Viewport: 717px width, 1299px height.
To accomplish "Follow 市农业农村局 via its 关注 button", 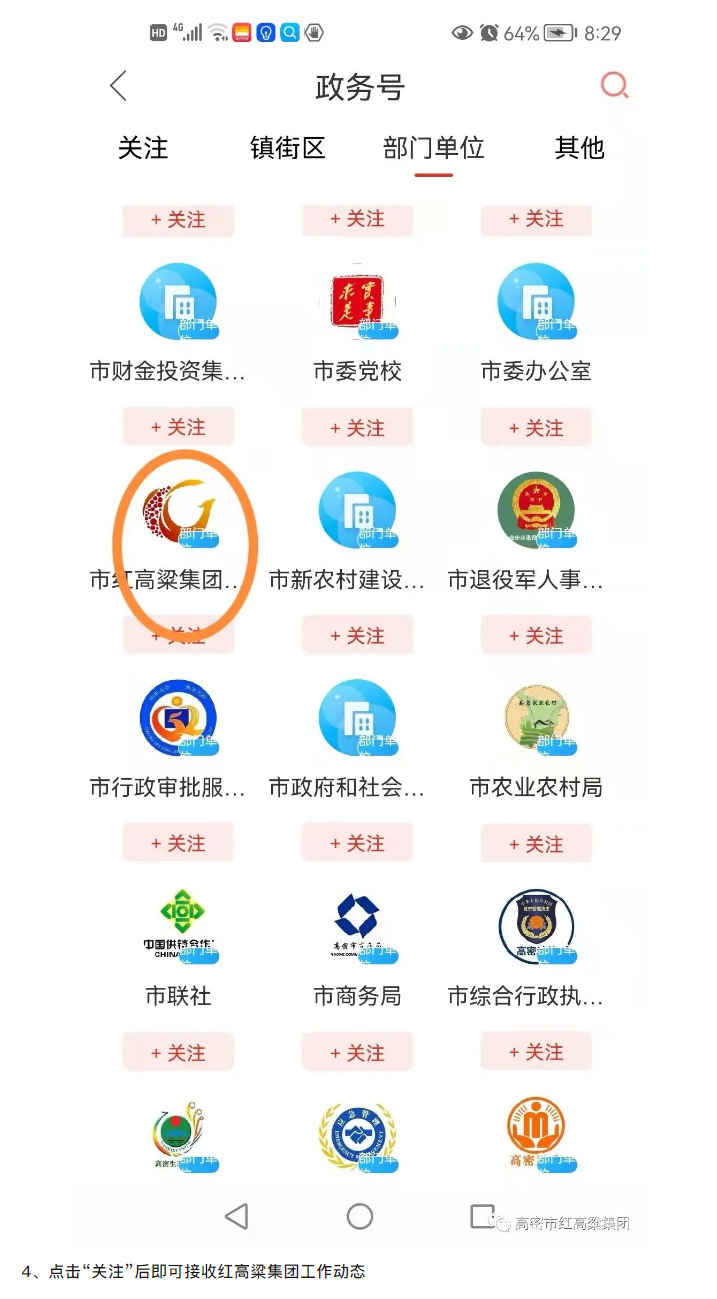I will pyautogui.click(x=536, y=843).
